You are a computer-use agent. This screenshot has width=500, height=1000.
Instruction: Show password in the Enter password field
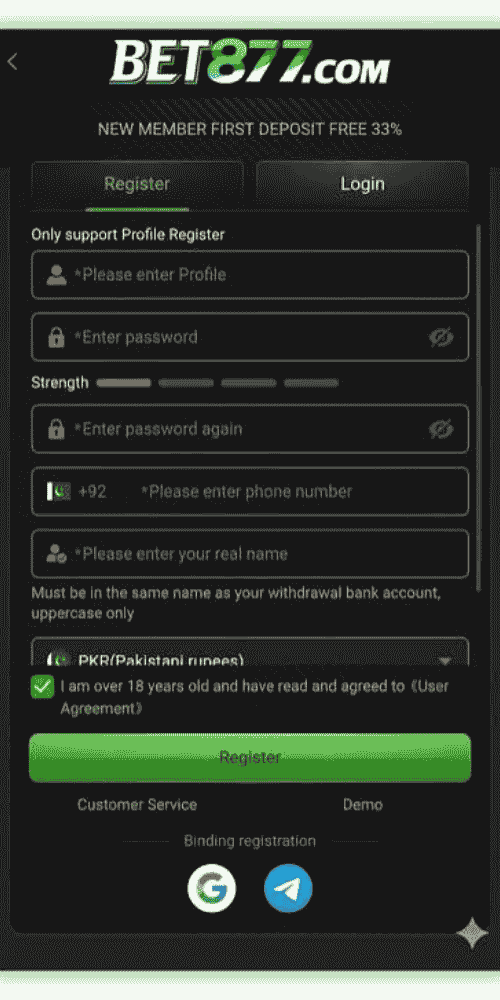click(441, 337)
